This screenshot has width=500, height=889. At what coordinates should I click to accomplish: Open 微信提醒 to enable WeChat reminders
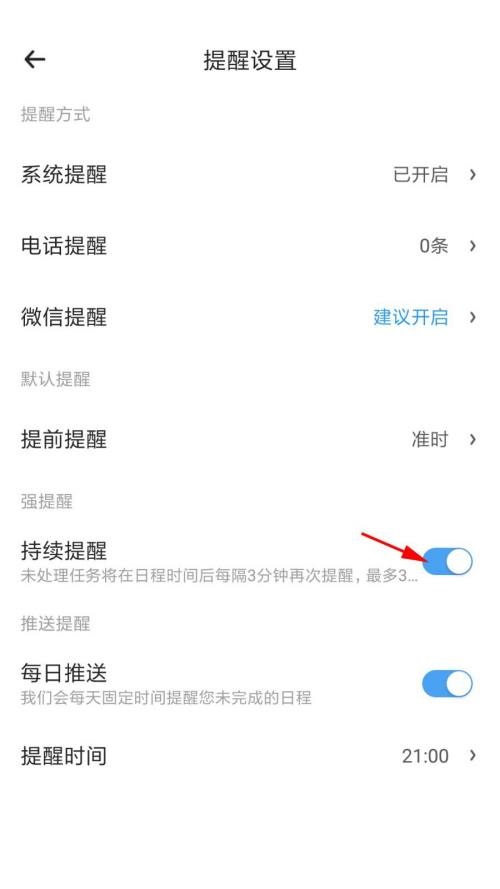pyautogui.click(x=250, y=317)
